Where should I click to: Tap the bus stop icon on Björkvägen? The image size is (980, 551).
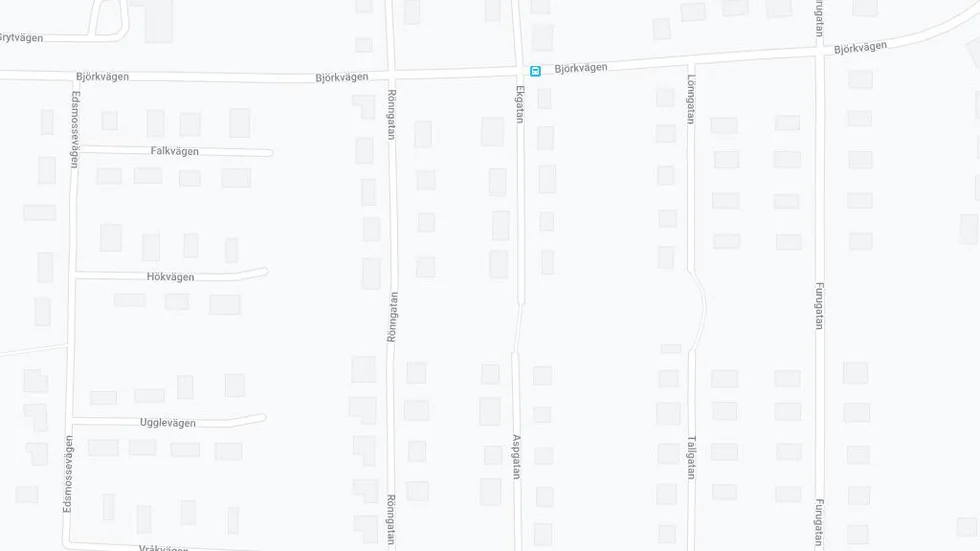pos(536,70)
